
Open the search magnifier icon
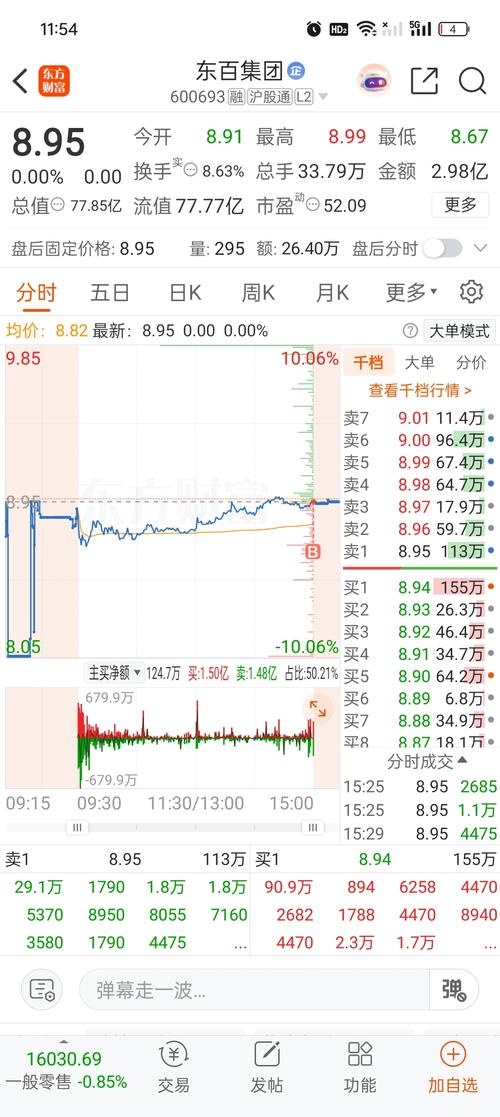pos(472,81)
